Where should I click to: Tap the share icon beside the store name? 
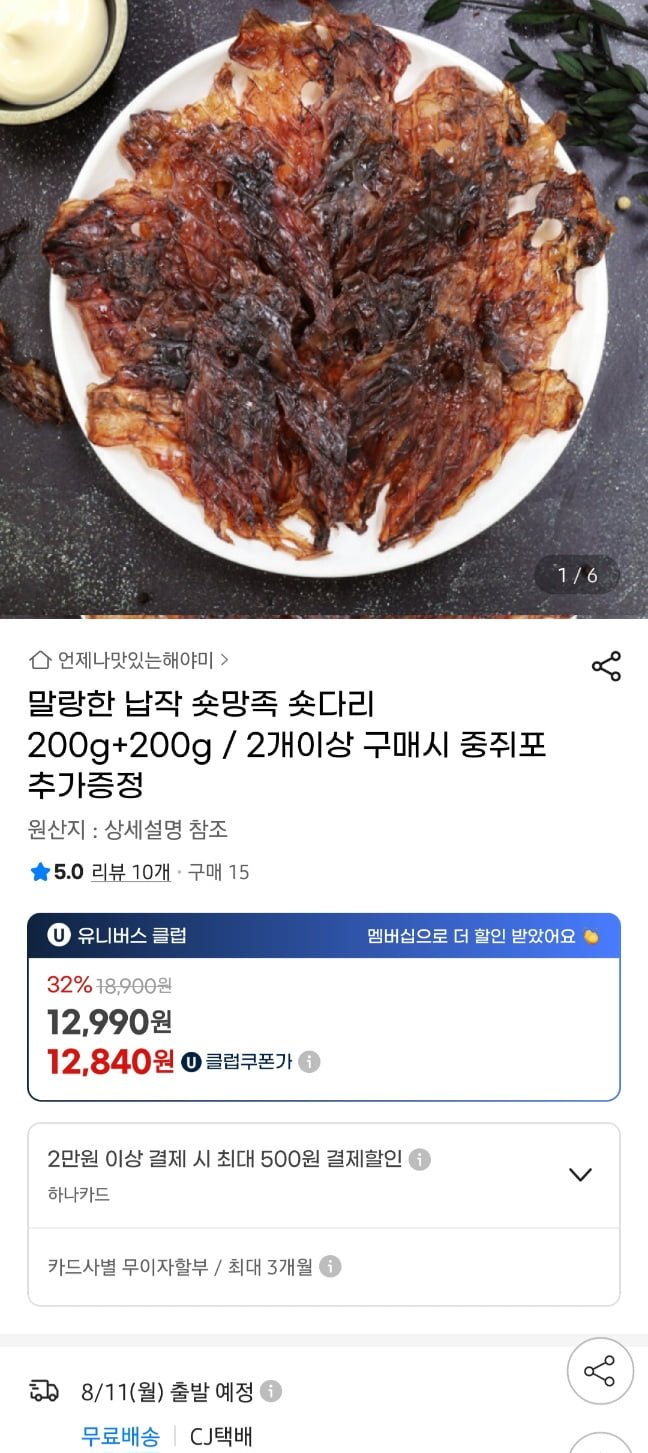[606, 667]
